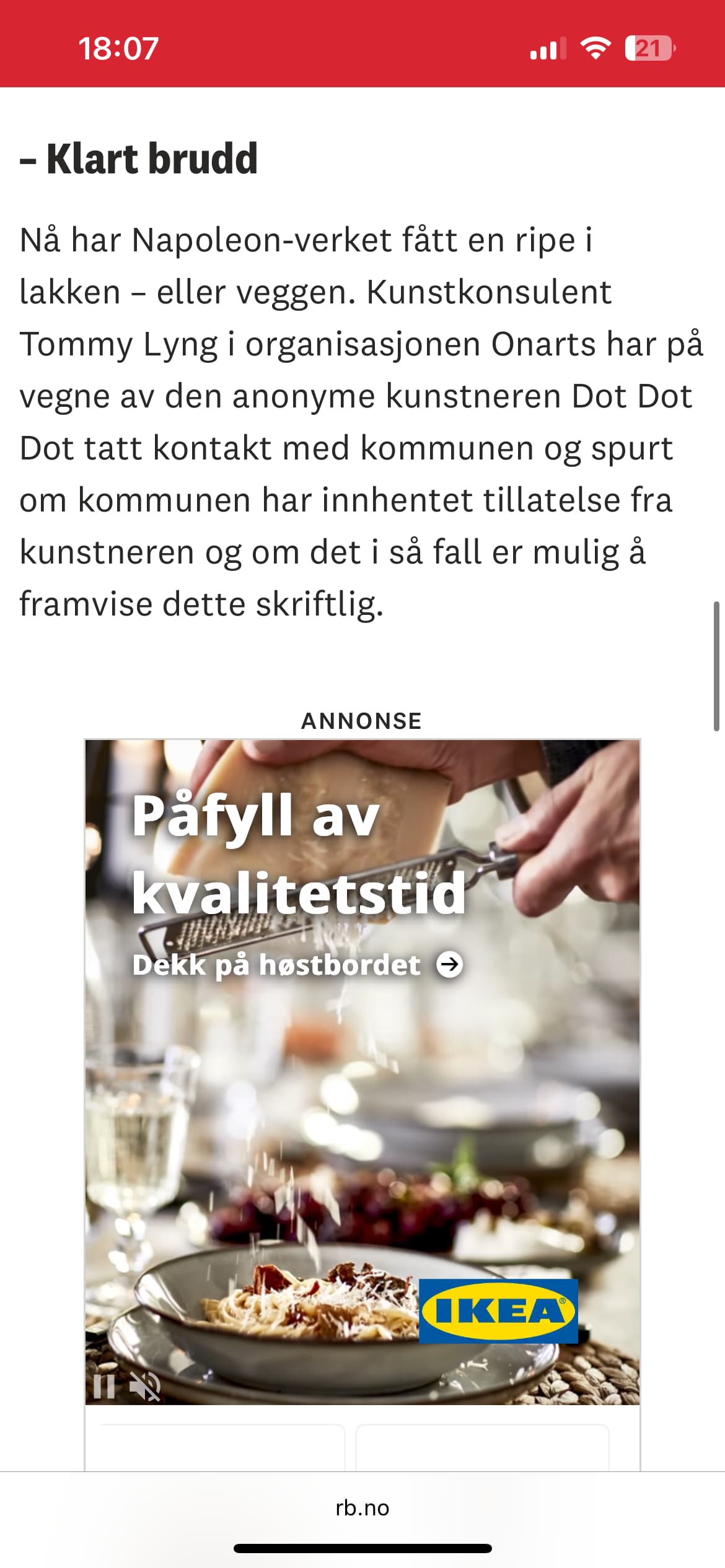Pause the IKEA ad video

103,1387
